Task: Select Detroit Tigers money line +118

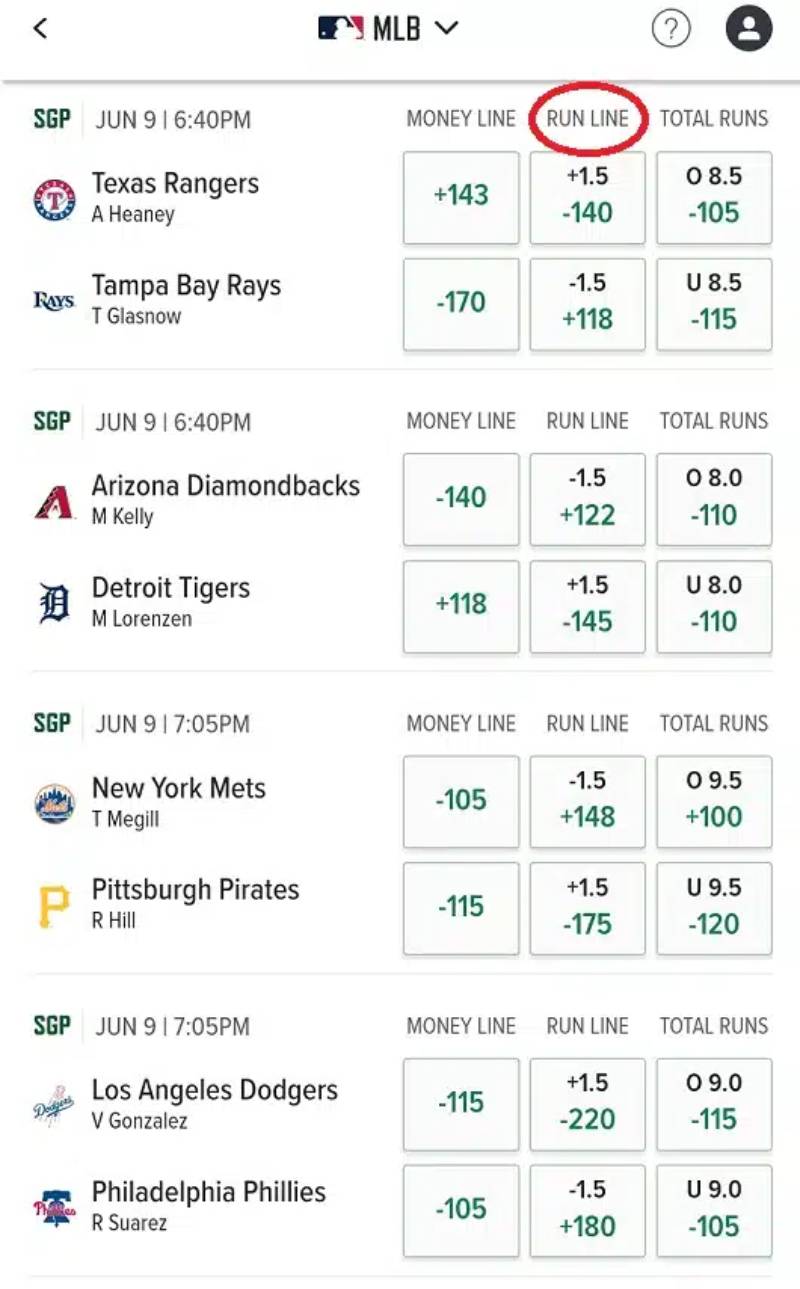Action: point(461,606)
